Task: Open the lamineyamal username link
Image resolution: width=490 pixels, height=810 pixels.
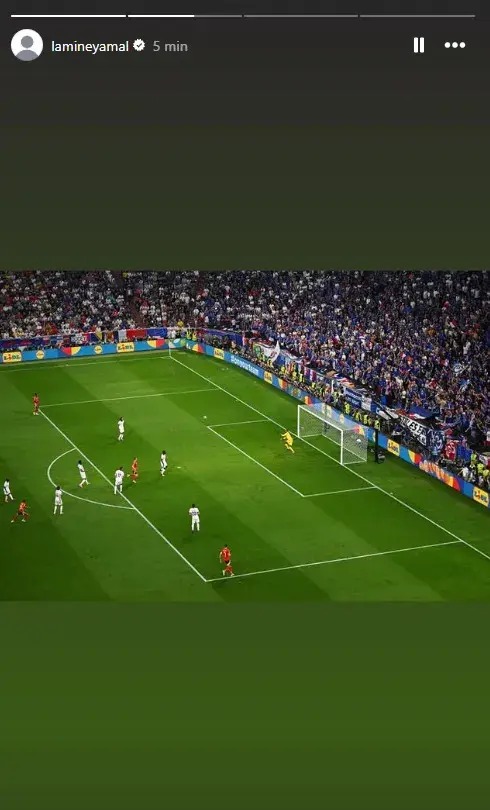Action: [x=90, y=46]
